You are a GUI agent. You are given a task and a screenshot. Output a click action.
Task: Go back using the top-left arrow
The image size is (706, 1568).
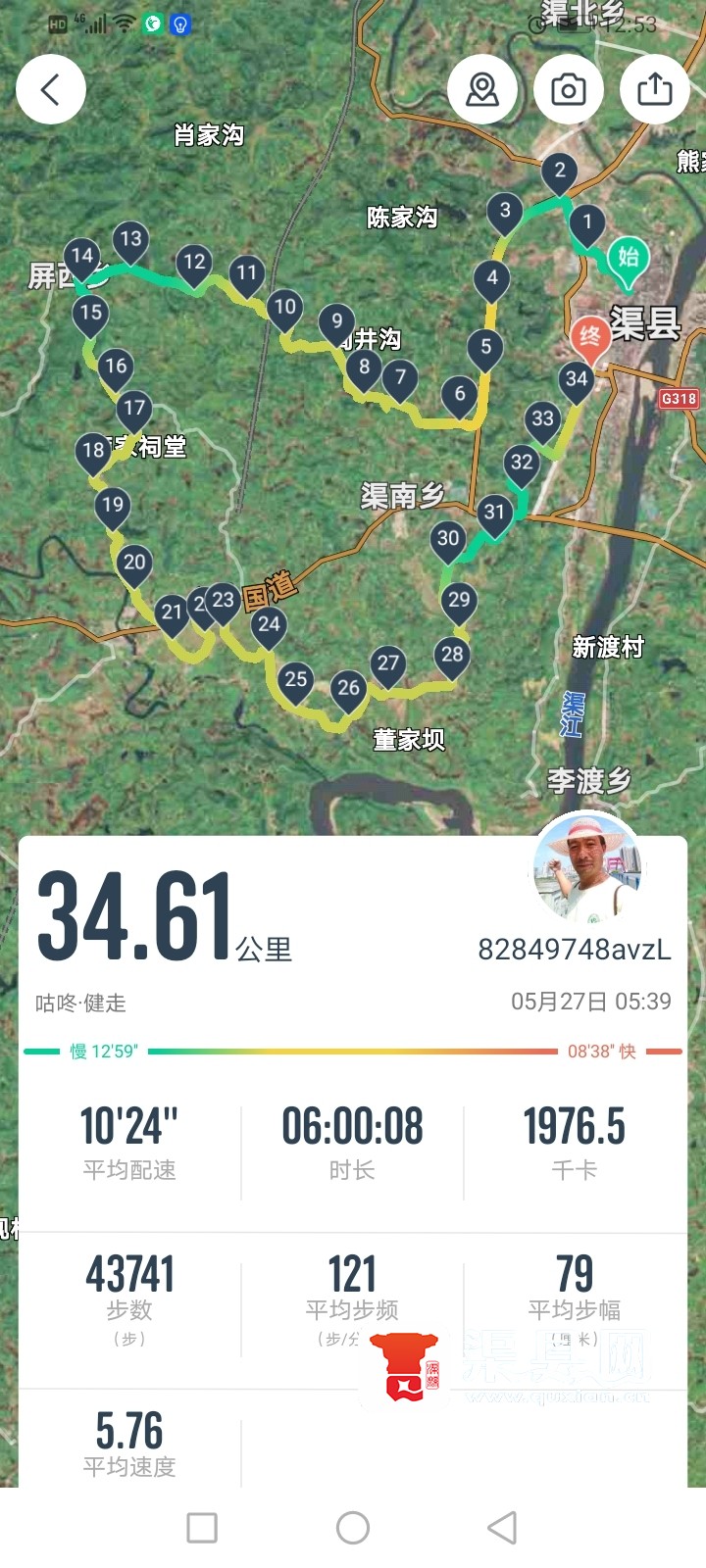coord(51,90)
